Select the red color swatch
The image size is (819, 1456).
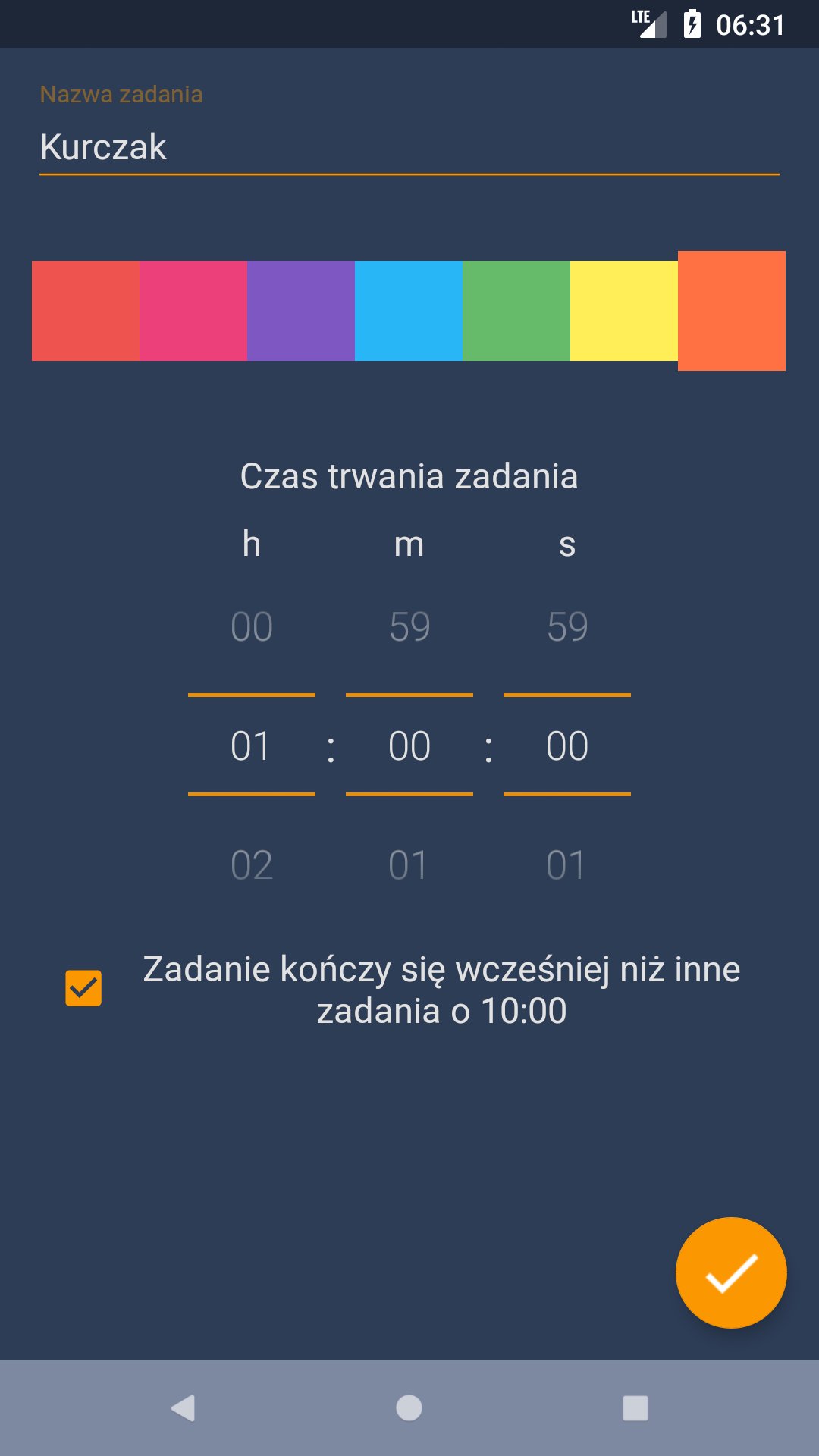85,310
